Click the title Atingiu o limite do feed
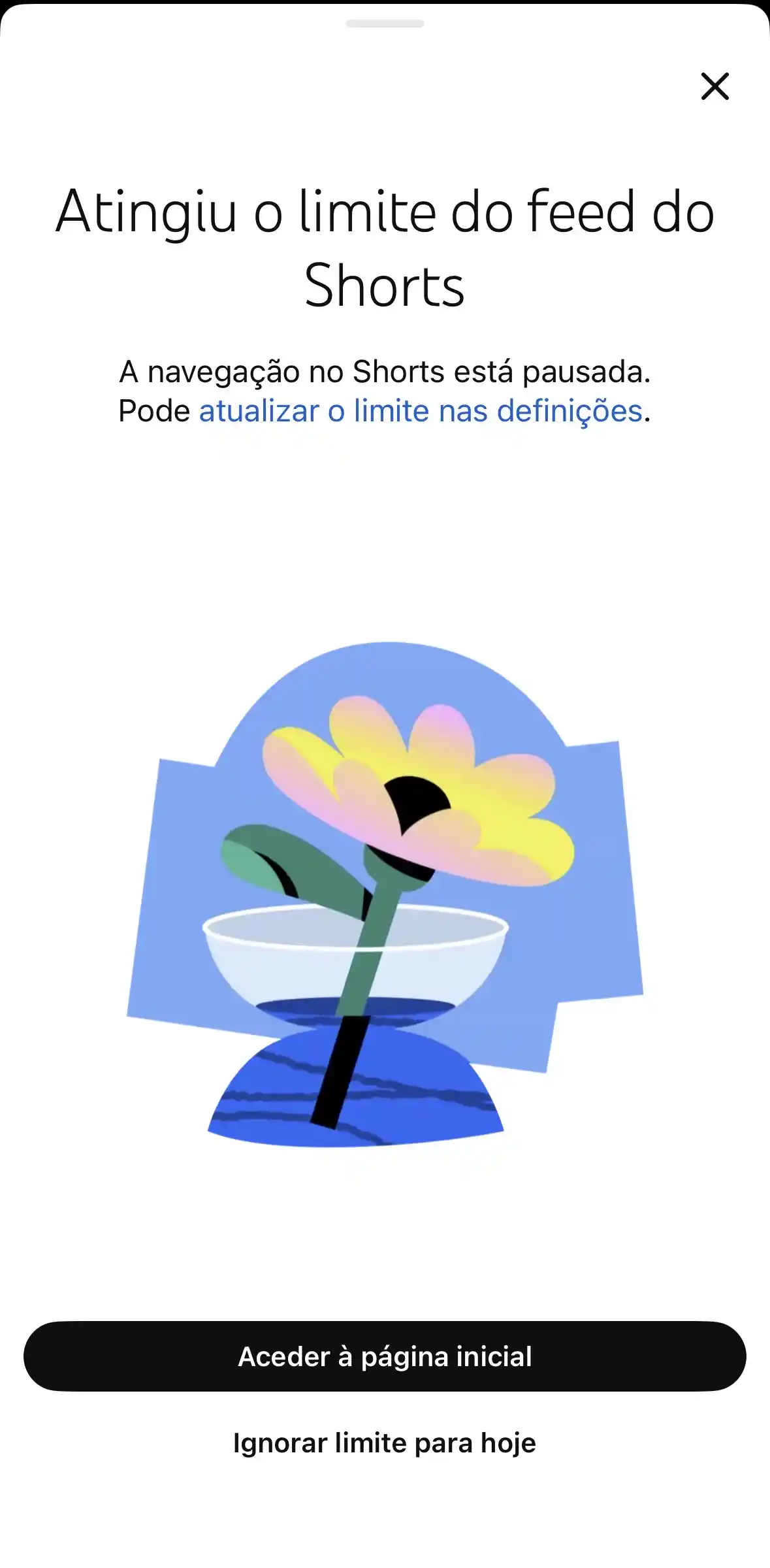This screenshot has height=1568, width=770. coord(385,248)
